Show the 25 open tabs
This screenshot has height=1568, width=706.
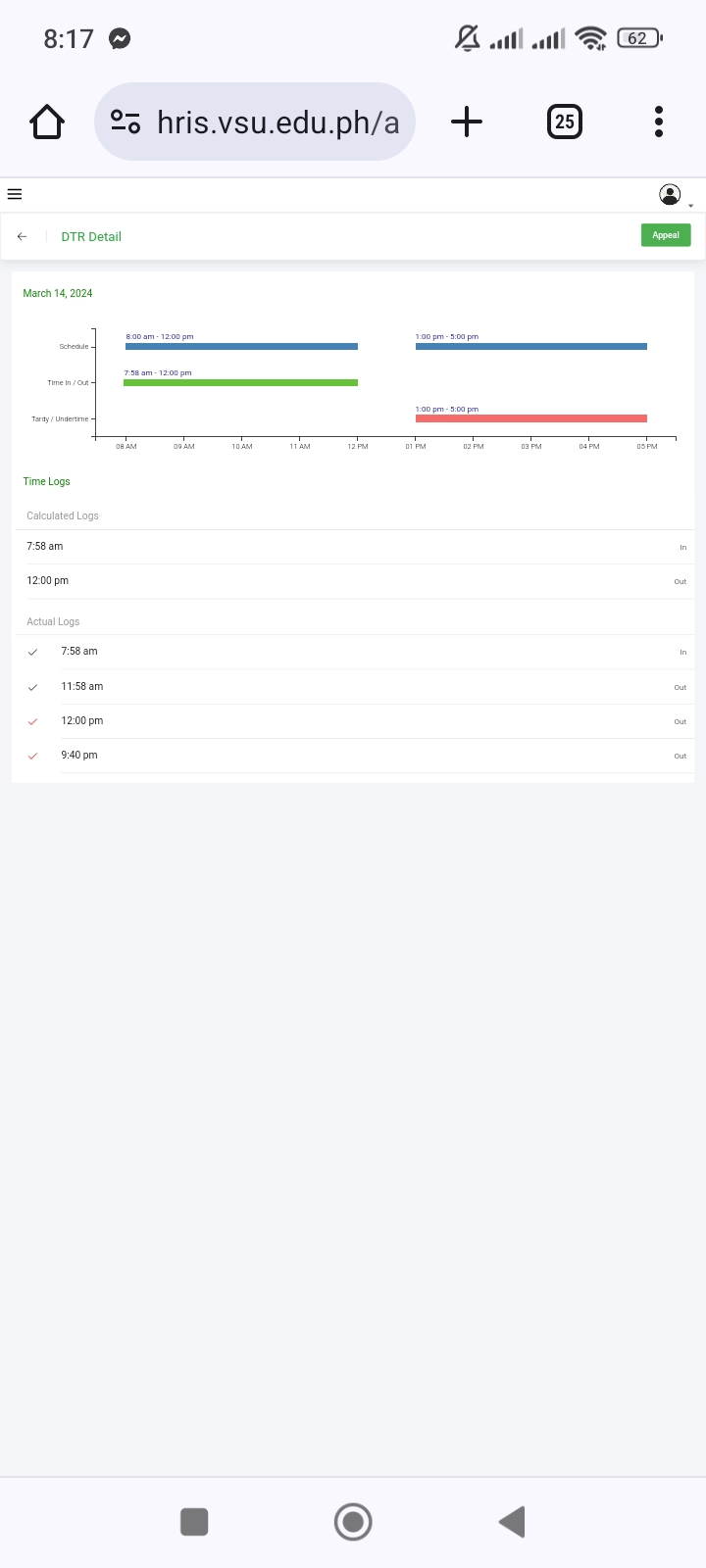pyautogui.click(x=564, y=122)
